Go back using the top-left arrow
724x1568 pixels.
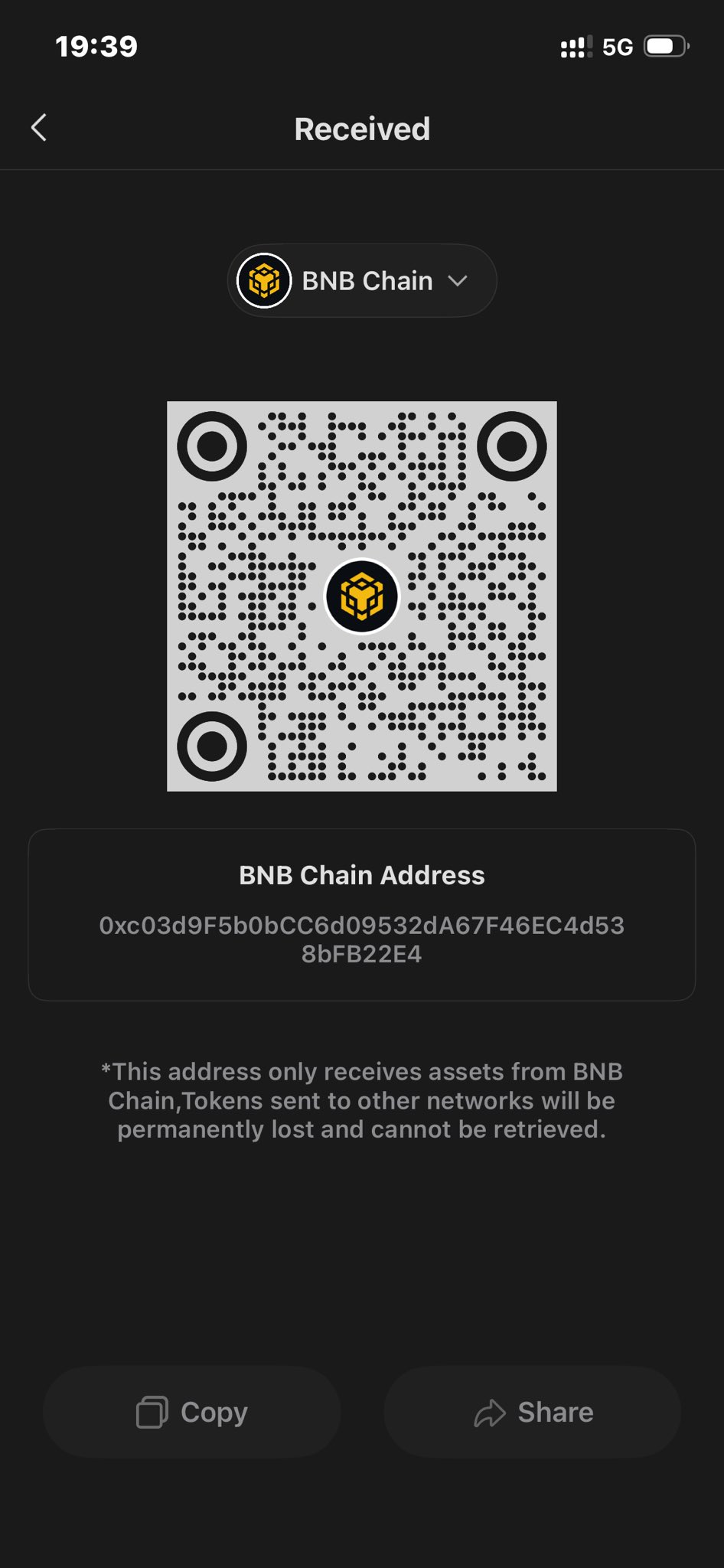39,128
